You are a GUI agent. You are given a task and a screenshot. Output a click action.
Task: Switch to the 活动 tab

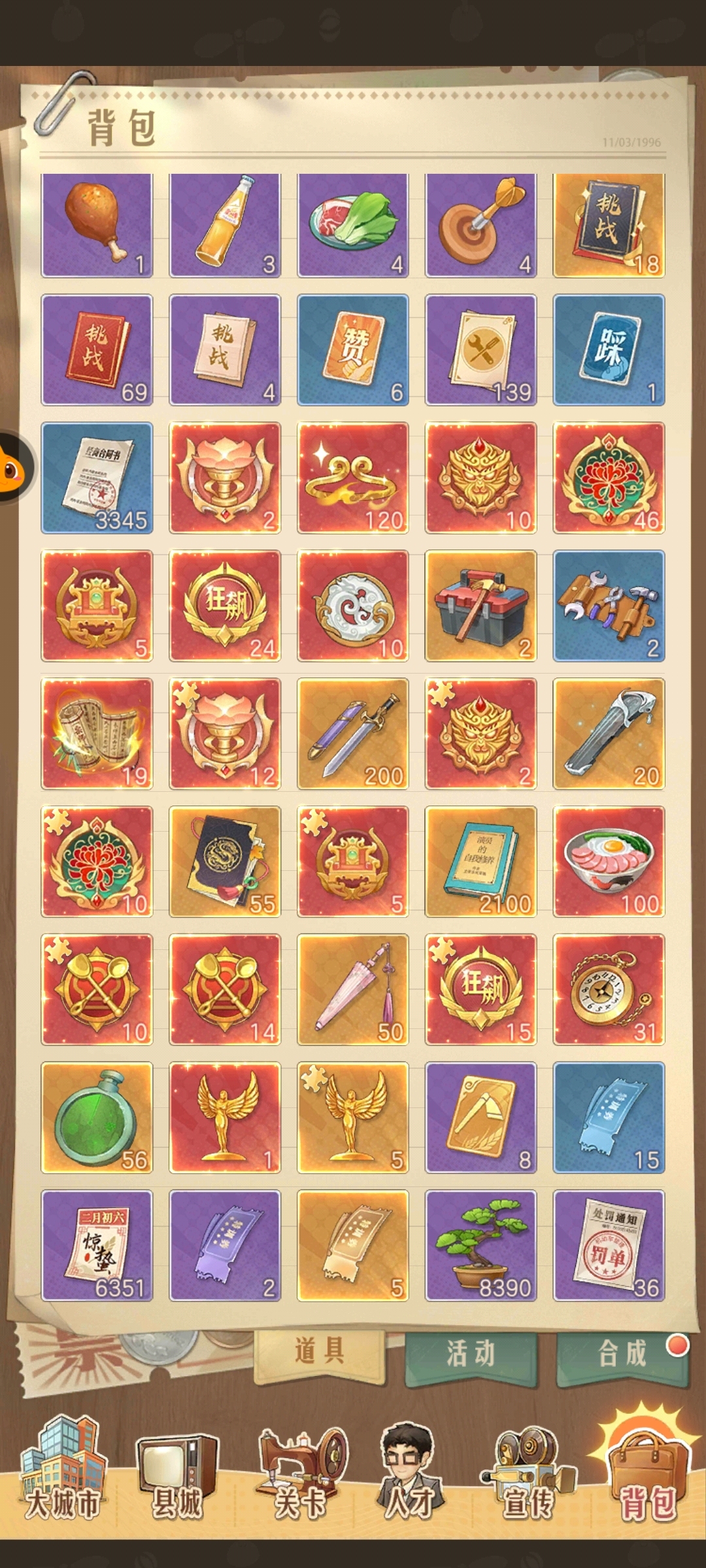(471, 1352)
